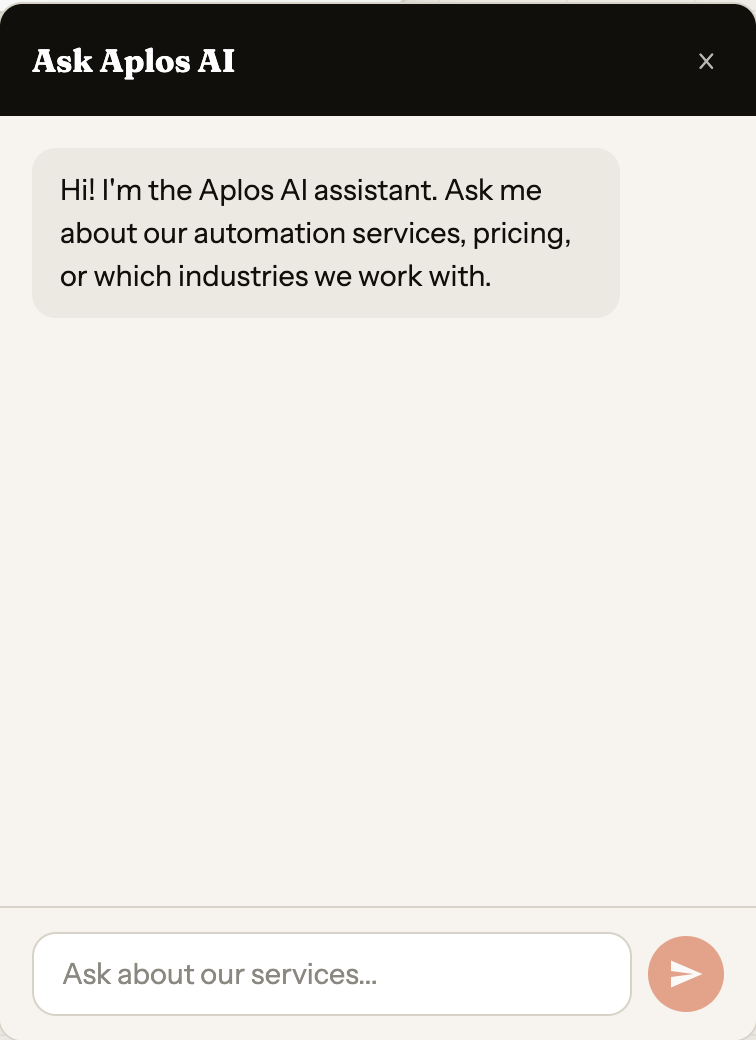Click the assistant greeting message bubble

point(326,232)
